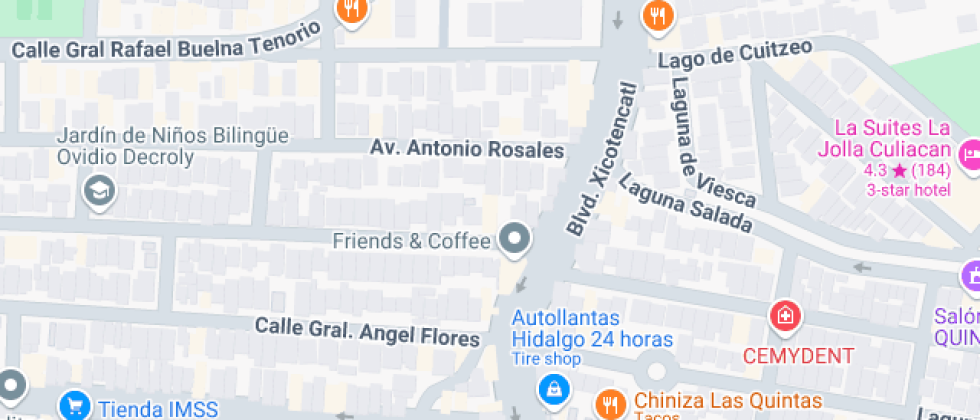Open La Suites La Jolla Culiacan hotel
This screenshot has height=420, width=980.
click(968, 155)
